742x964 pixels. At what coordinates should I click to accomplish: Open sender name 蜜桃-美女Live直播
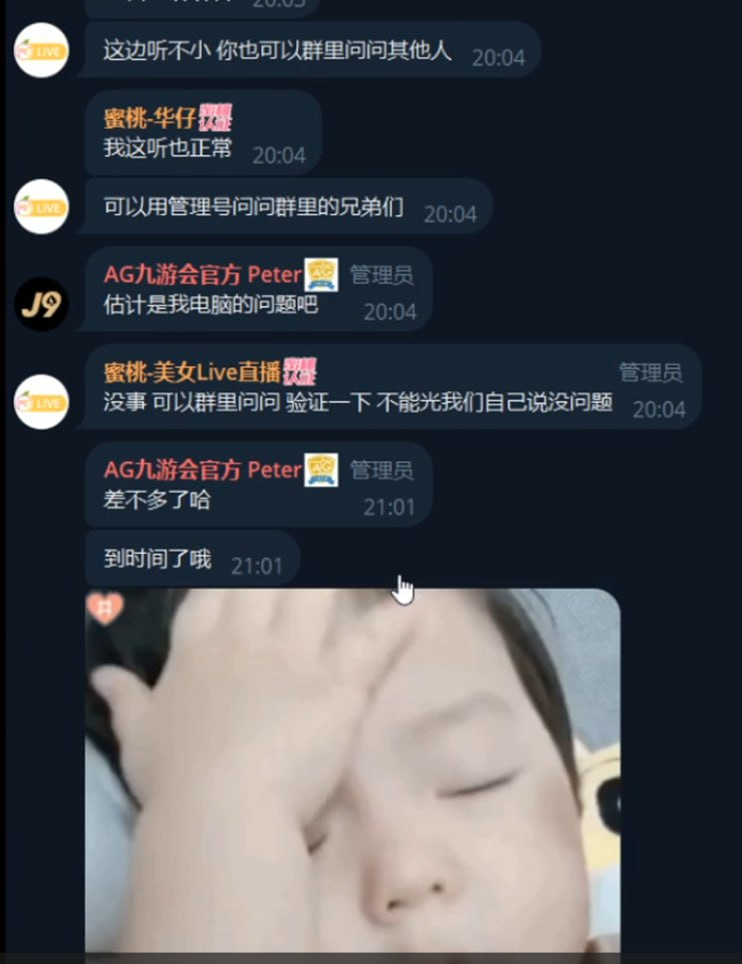coord(192,373)
